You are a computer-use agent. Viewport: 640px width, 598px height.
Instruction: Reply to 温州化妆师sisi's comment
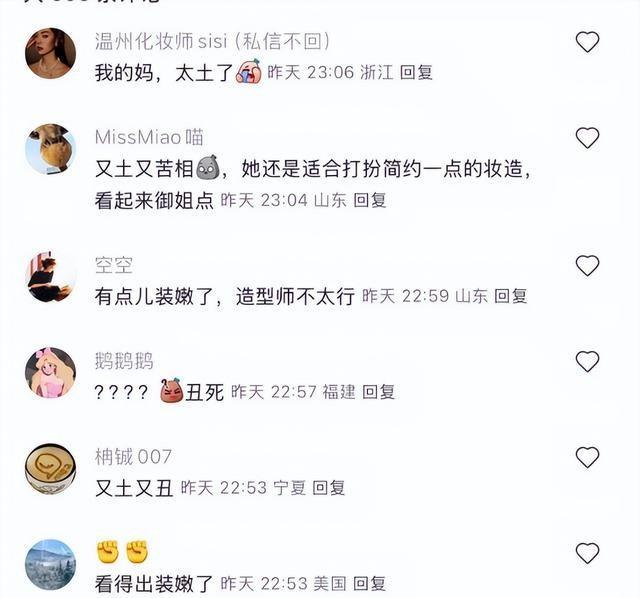point(416,73)
